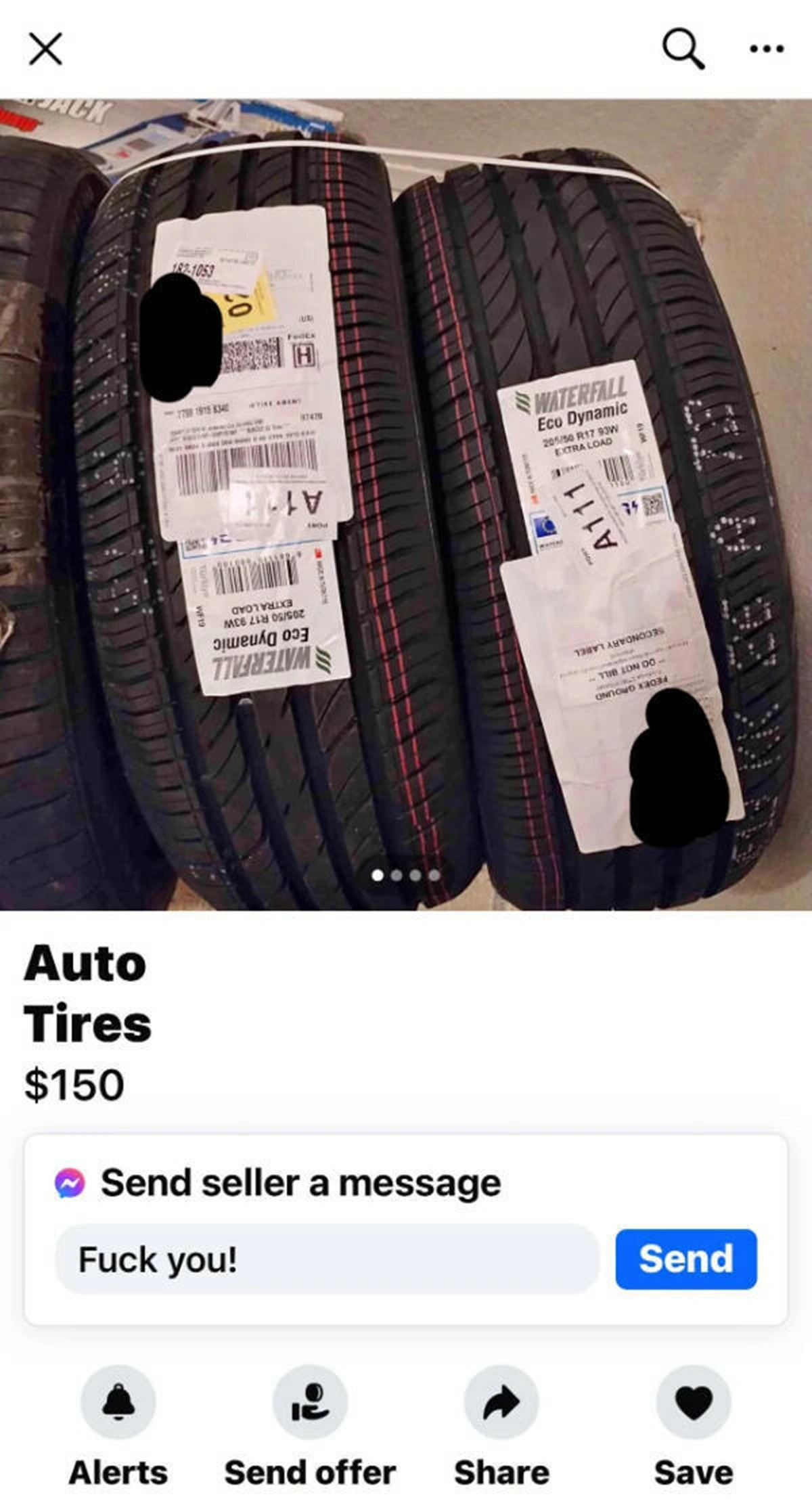Close the Auto Tires listing
The image size is (812, 1501).
coord(45,49)
